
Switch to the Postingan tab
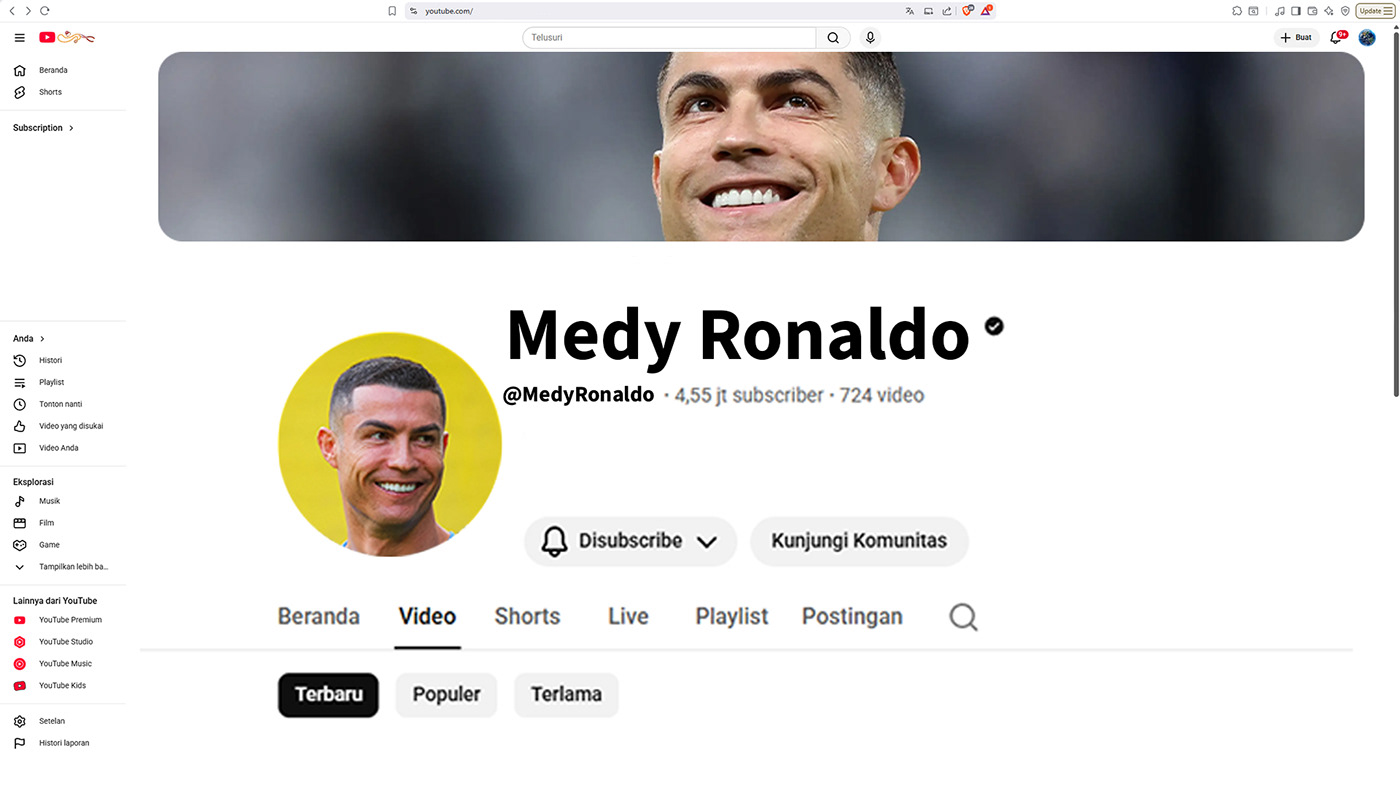pyautogui.click(x=852, y=616)
